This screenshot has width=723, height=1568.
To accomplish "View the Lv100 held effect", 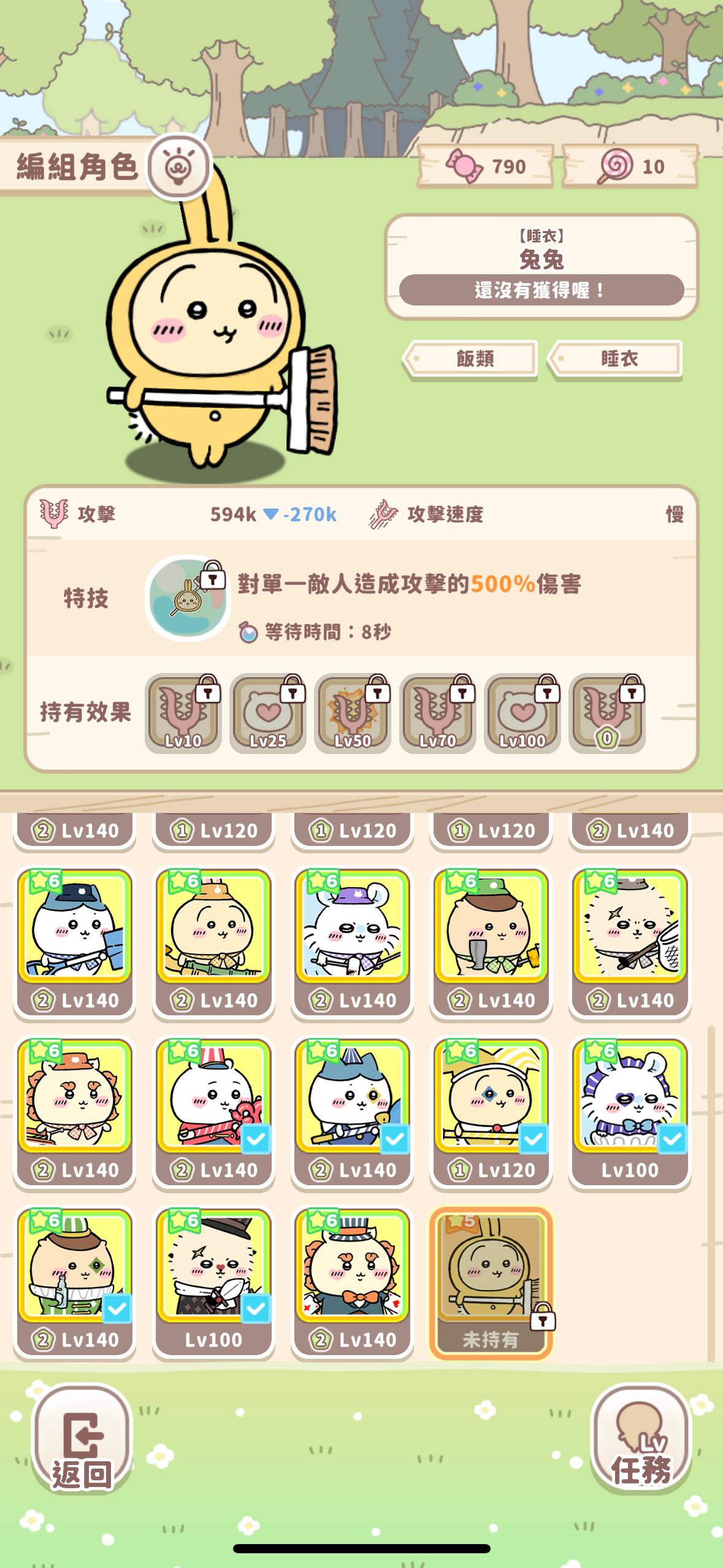I will click(522, 713).
